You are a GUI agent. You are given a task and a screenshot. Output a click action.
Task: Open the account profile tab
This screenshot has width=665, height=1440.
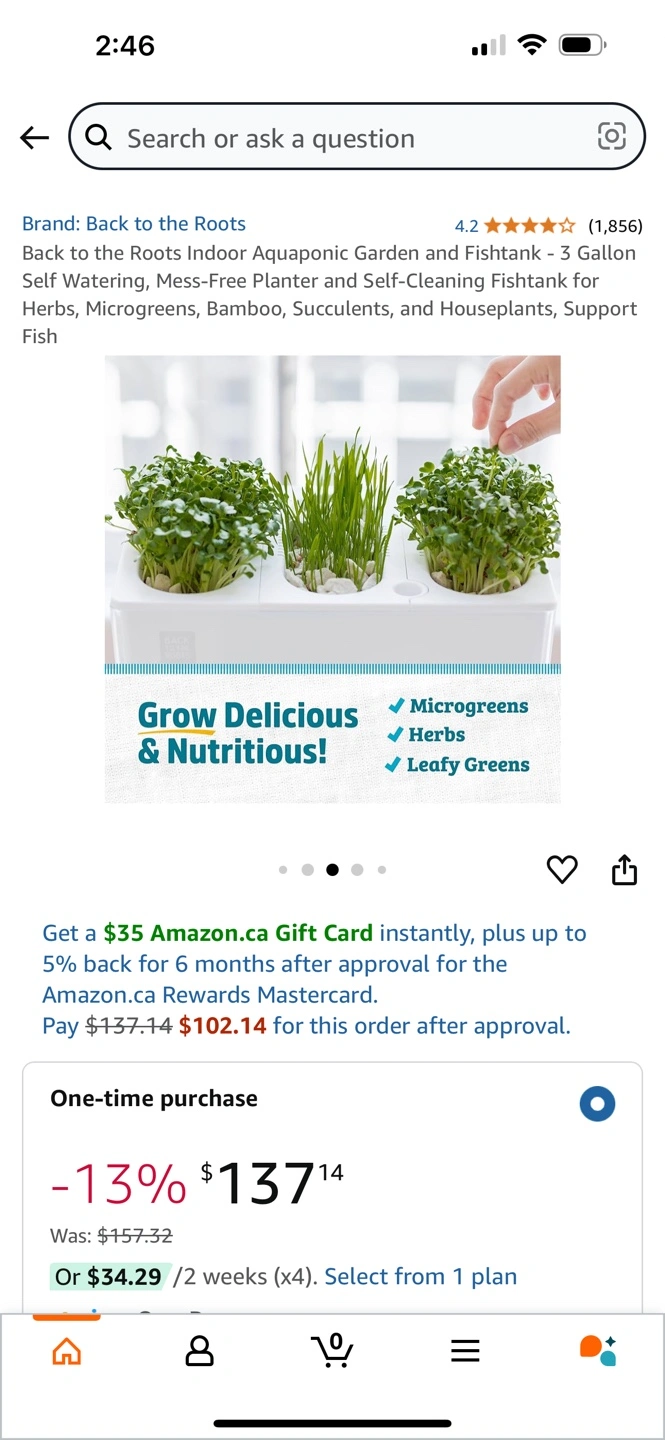tap(200, 1351)
